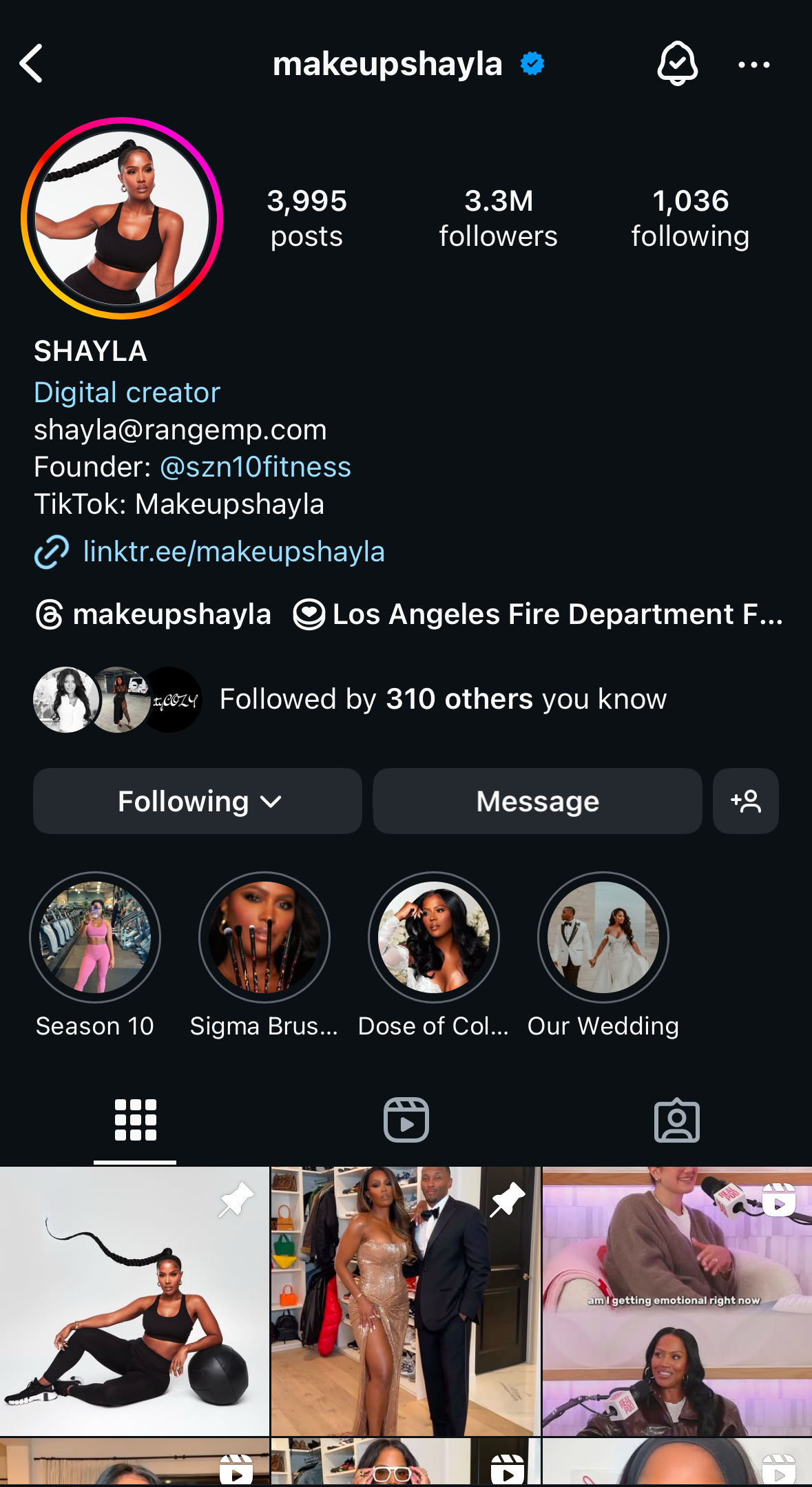Open the Our Wedding highlight

603,937
